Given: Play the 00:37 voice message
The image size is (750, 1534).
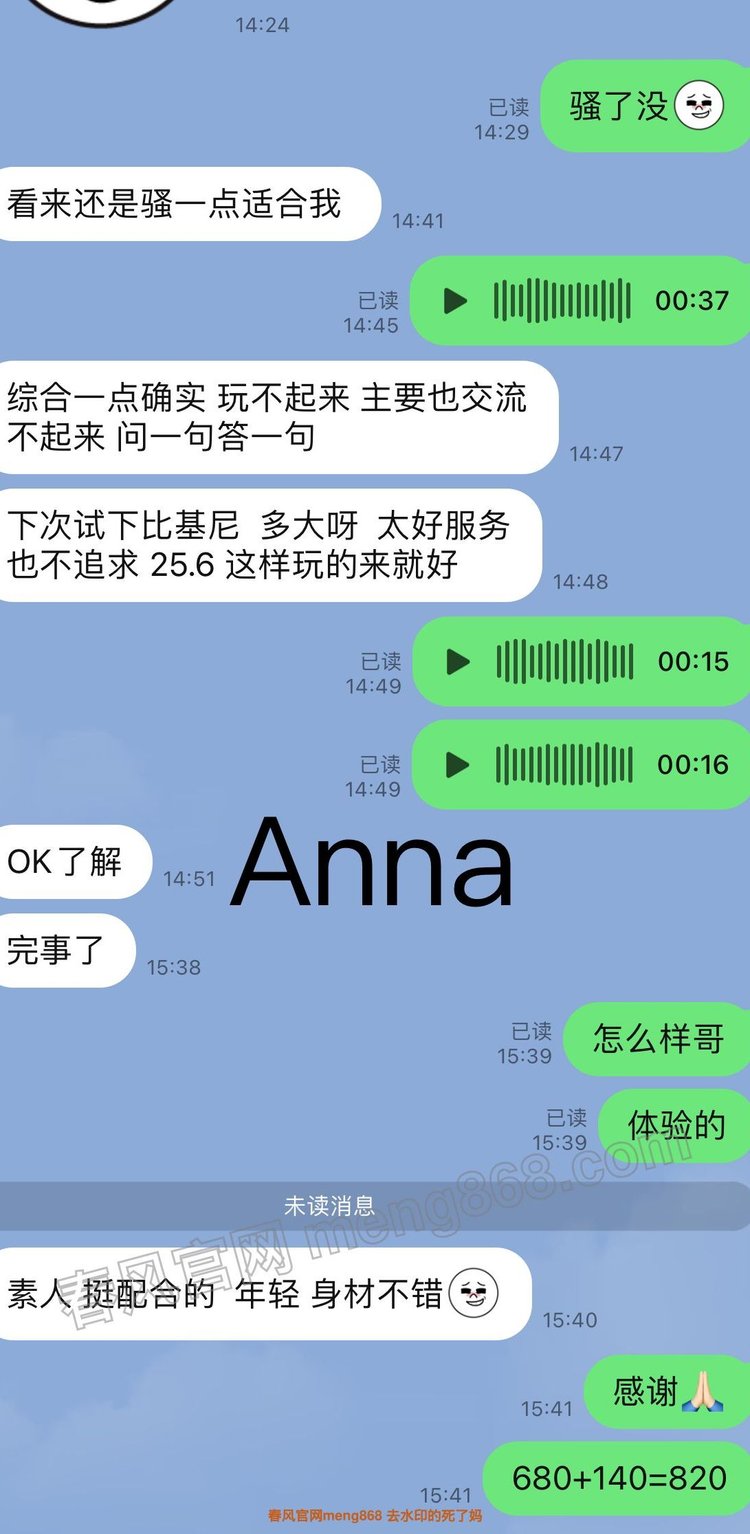Looking at the screenshot, I should 455,300.
